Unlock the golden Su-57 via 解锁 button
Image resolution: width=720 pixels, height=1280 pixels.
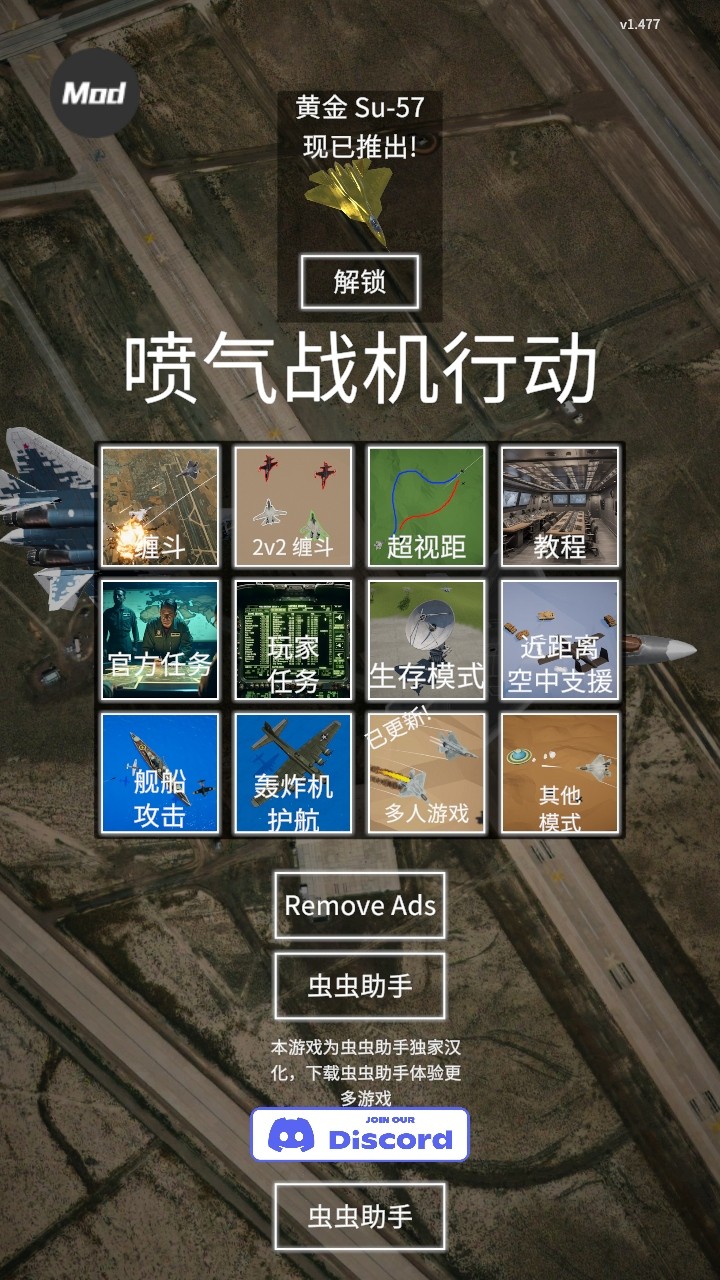361,283
